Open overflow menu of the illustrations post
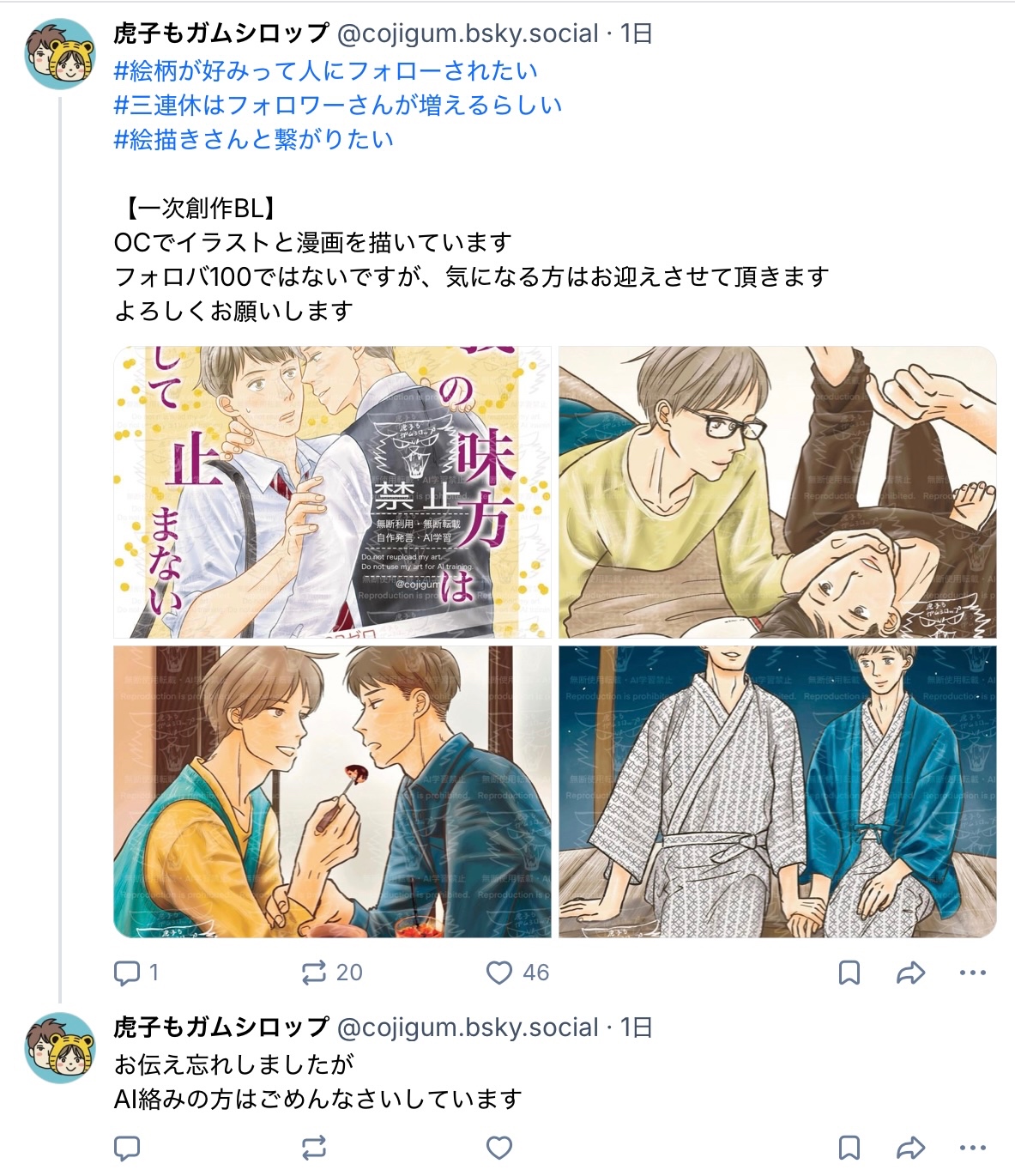Viewport: 1015px width, 1176px height. [x=972, y=973]
